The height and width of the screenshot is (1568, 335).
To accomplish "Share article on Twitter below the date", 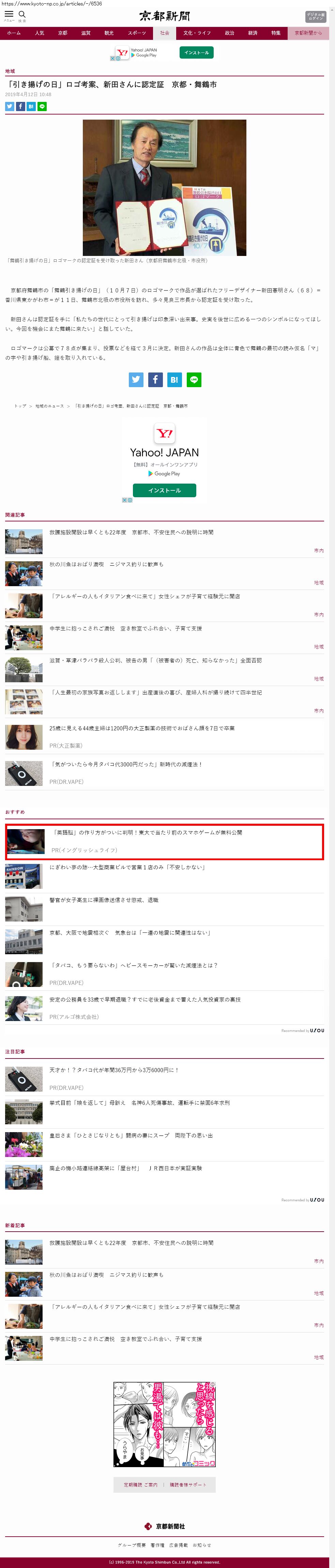I will click(x=10, y=107).
